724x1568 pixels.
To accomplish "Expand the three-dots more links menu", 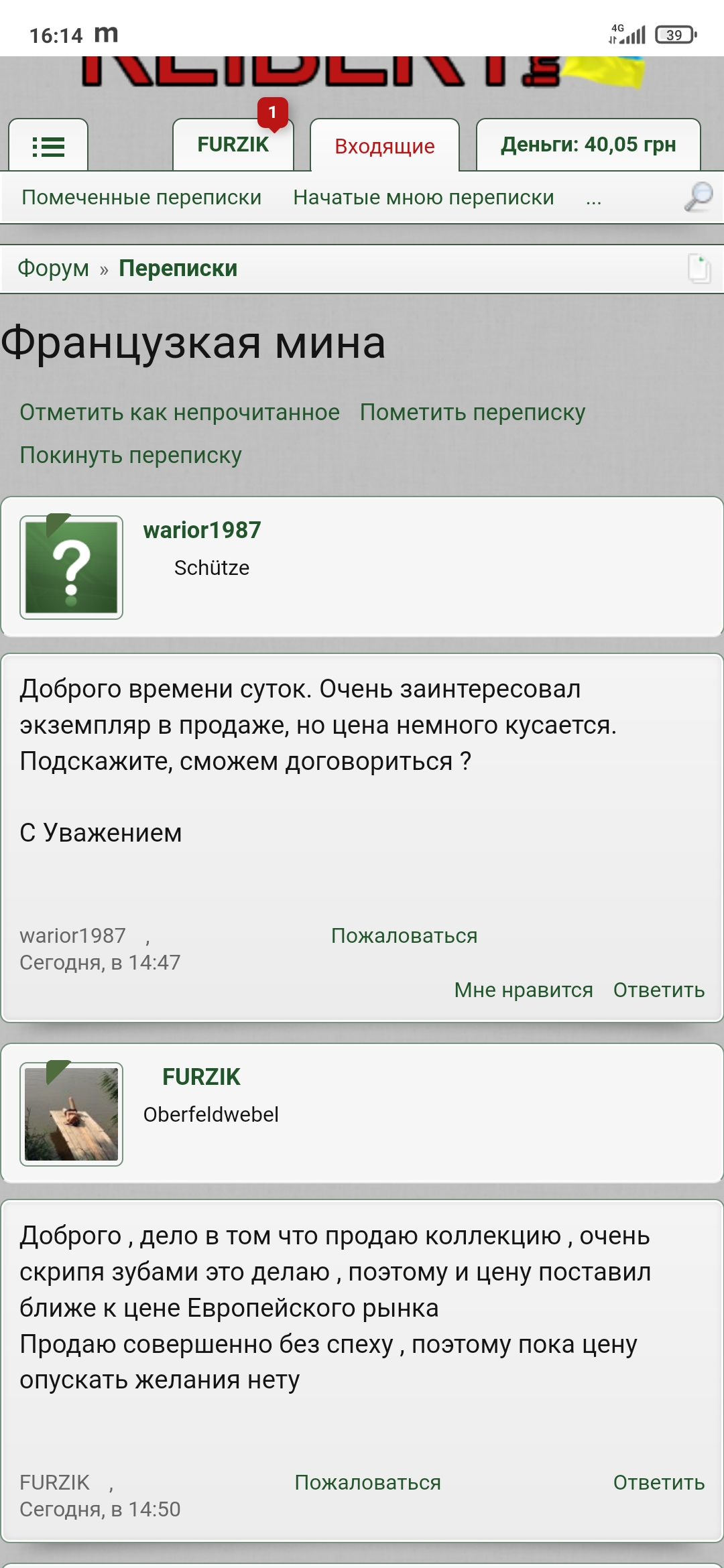I will click(593, 199).
